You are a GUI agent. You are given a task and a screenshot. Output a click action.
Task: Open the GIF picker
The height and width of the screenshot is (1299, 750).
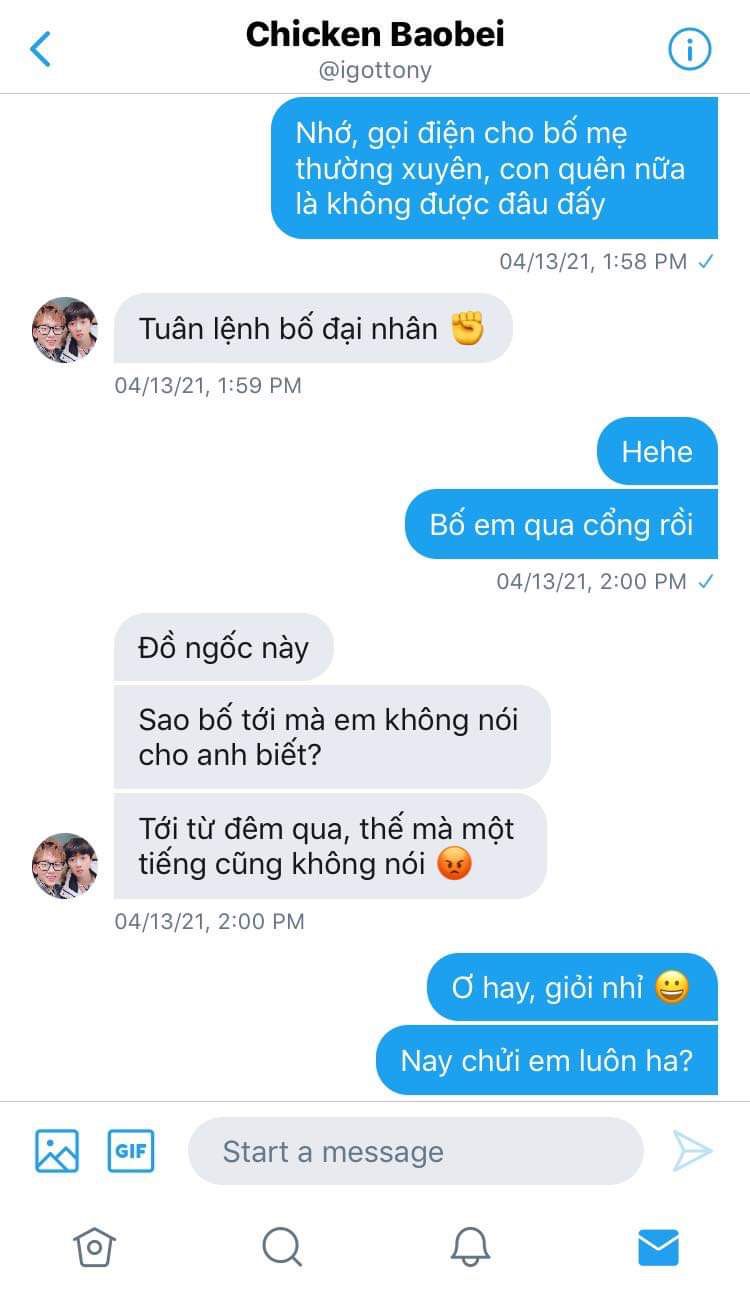(x=131, y=1151)
